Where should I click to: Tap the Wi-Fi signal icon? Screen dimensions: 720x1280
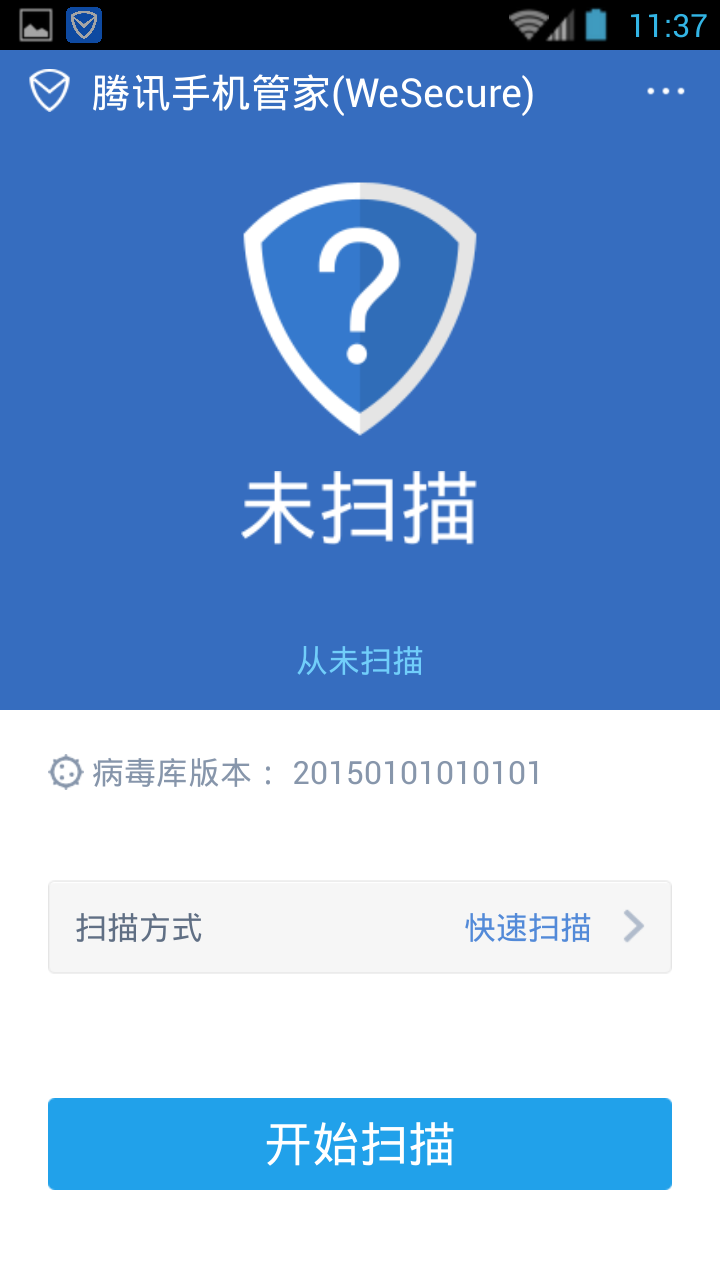click(531, 24)
